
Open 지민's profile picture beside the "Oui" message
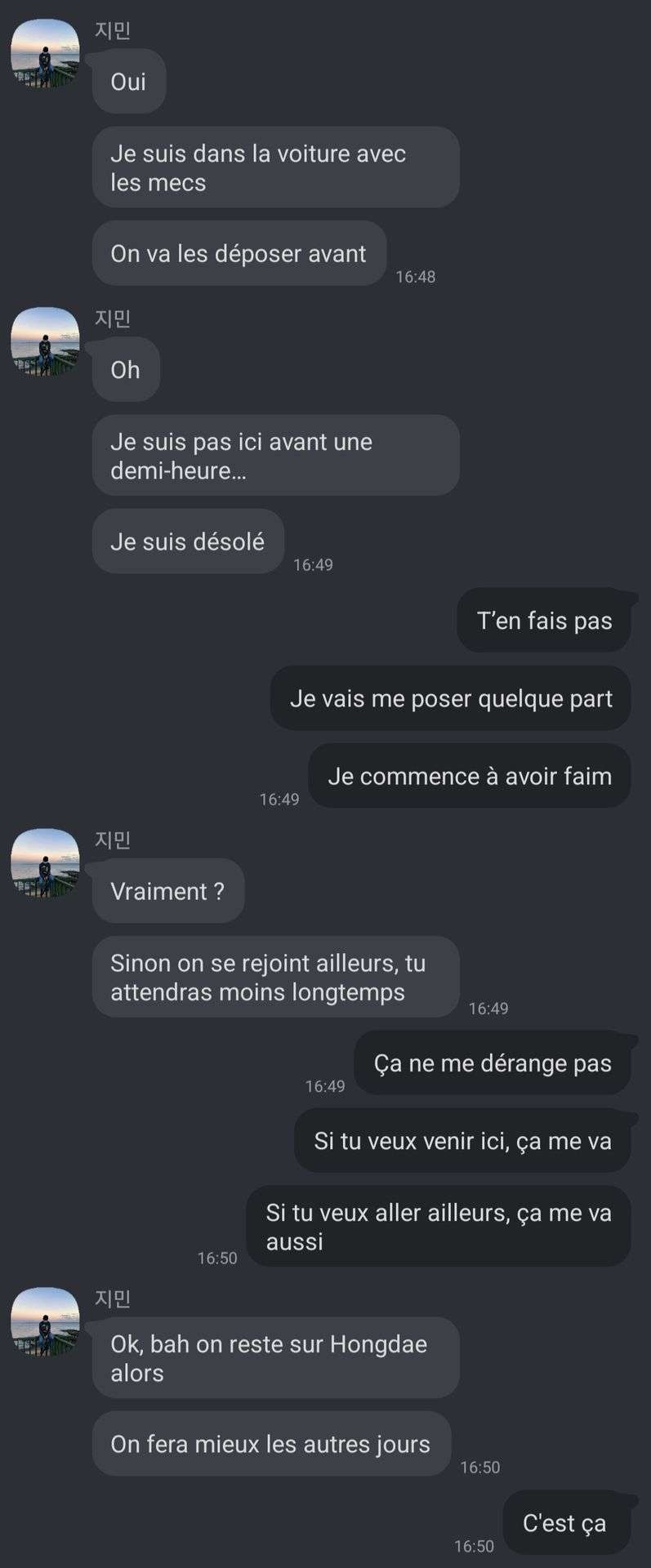(x=45, y=53)
